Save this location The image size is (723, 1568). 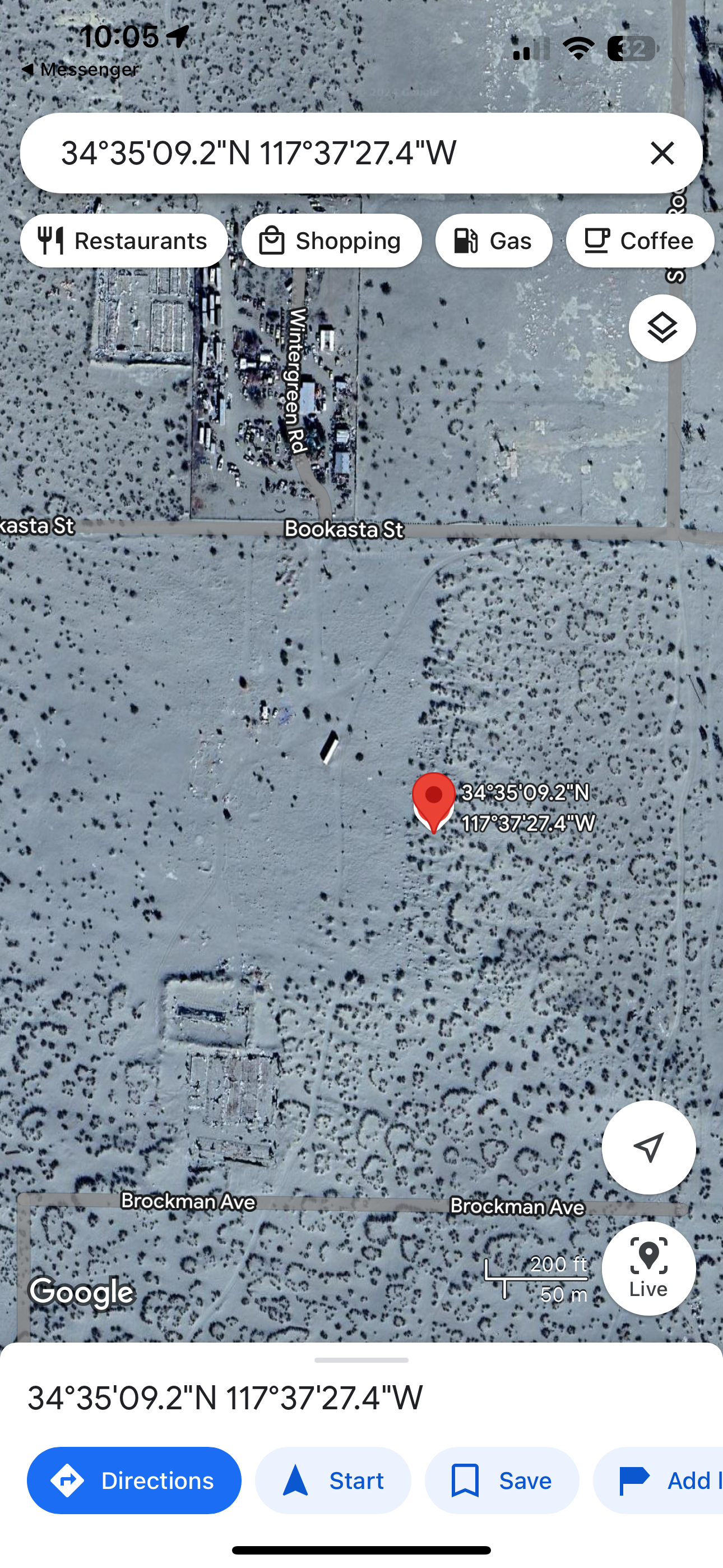[502, 1481]
